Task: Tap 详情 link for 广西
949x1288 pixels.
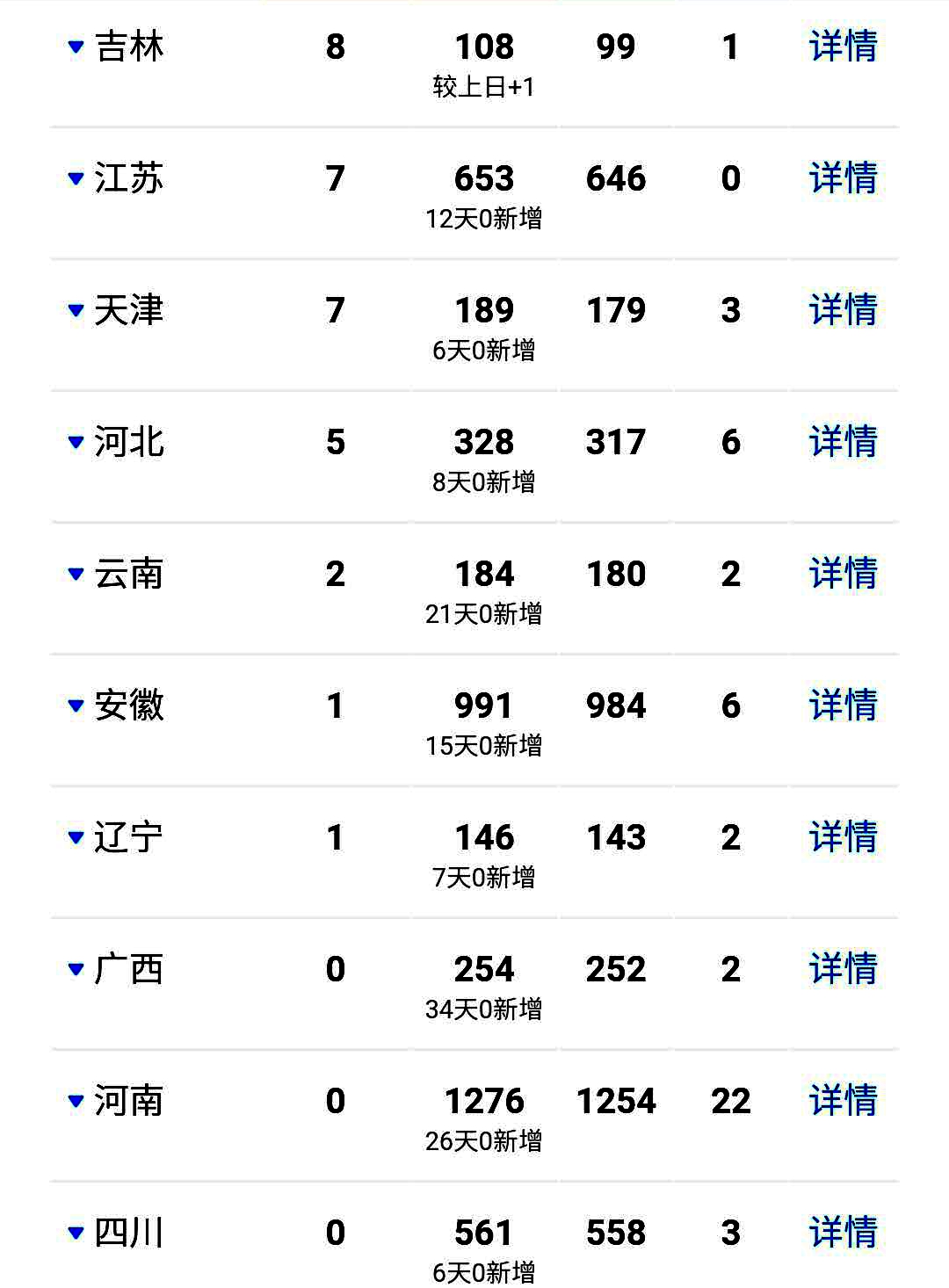Action: tap(843, 969)
